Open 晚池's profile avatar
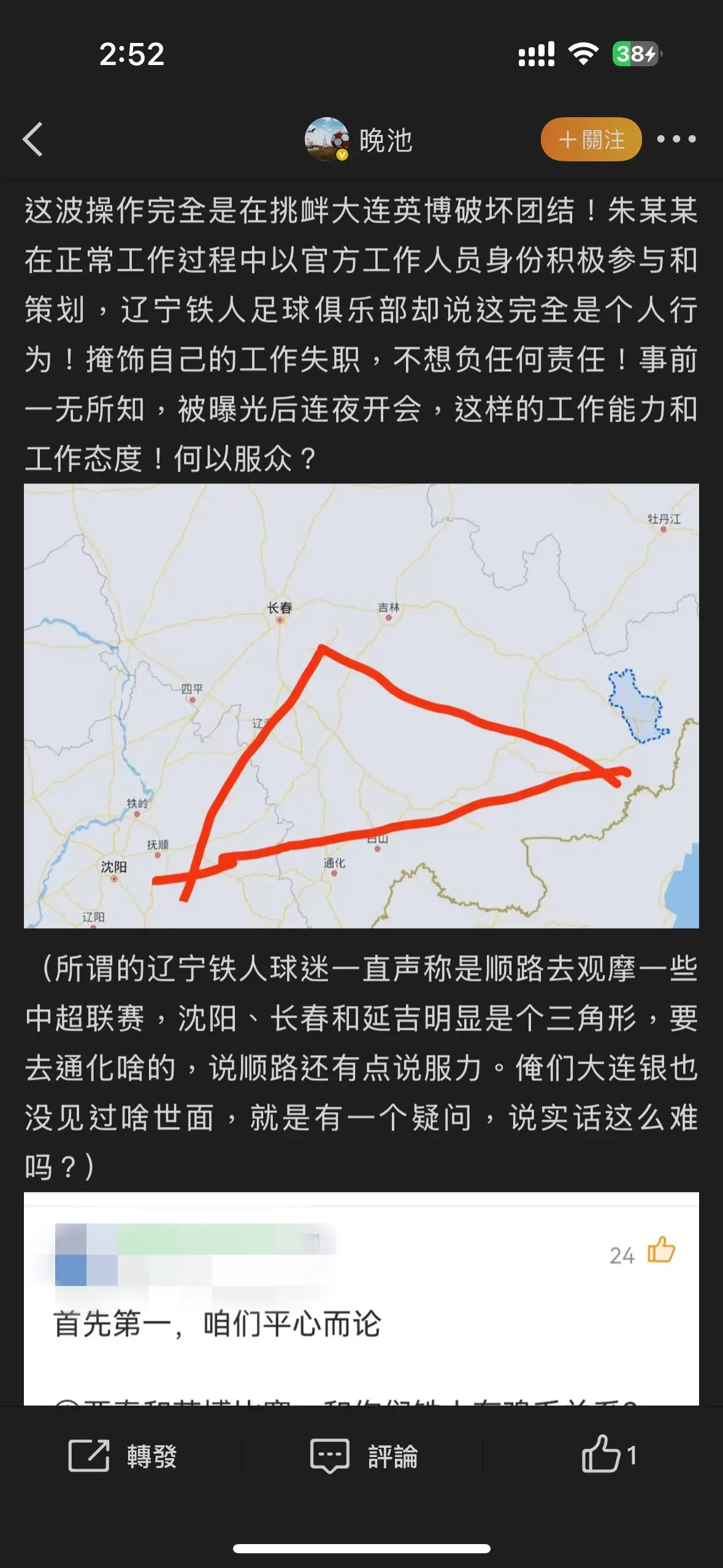The image size is (723, 1568). (327, 139)
